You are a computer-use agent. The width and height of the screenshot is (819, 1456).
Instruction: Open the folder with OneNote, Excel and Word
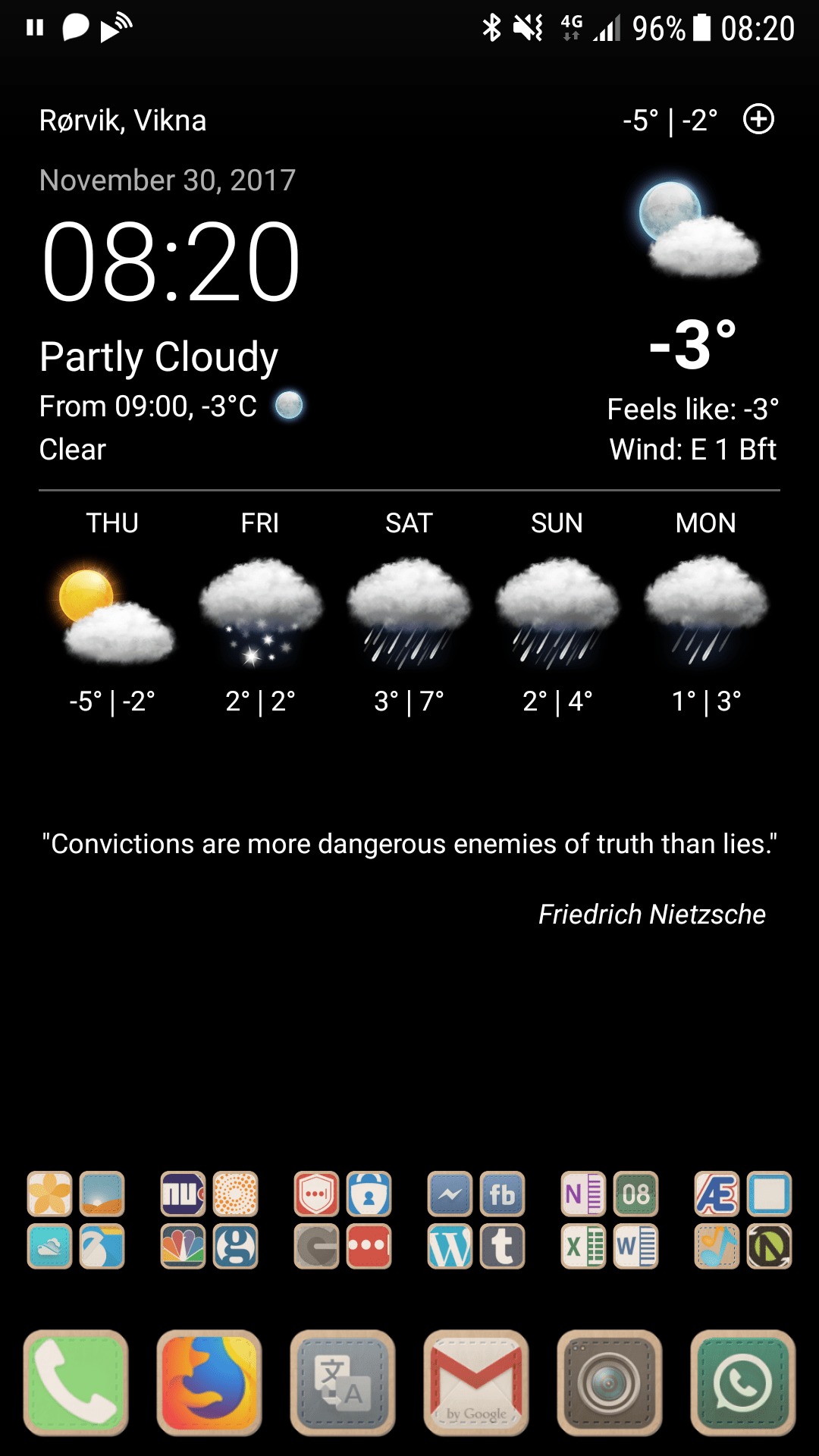coord(610,1220)
